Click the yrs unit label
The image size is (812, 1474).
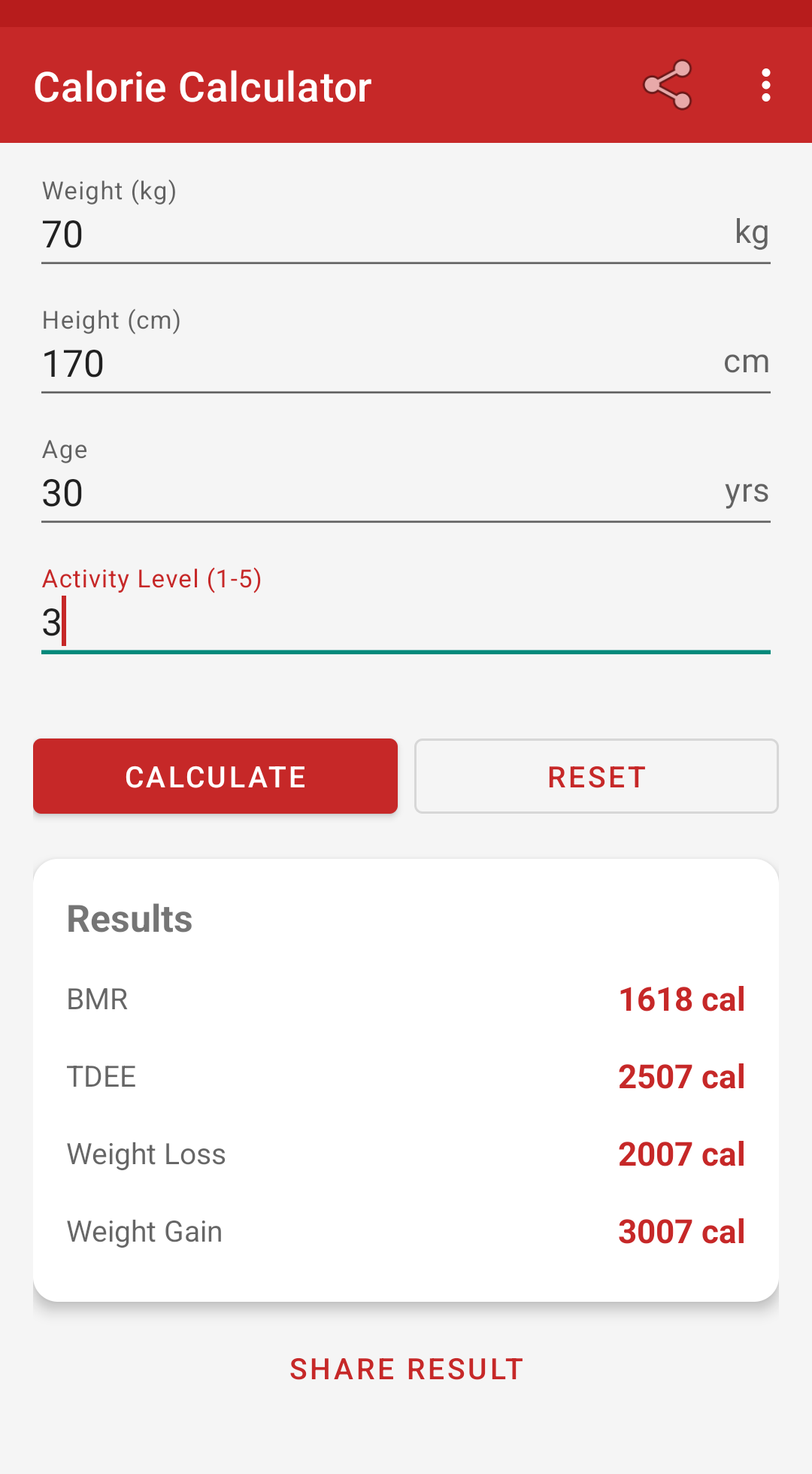coord(745,490)
